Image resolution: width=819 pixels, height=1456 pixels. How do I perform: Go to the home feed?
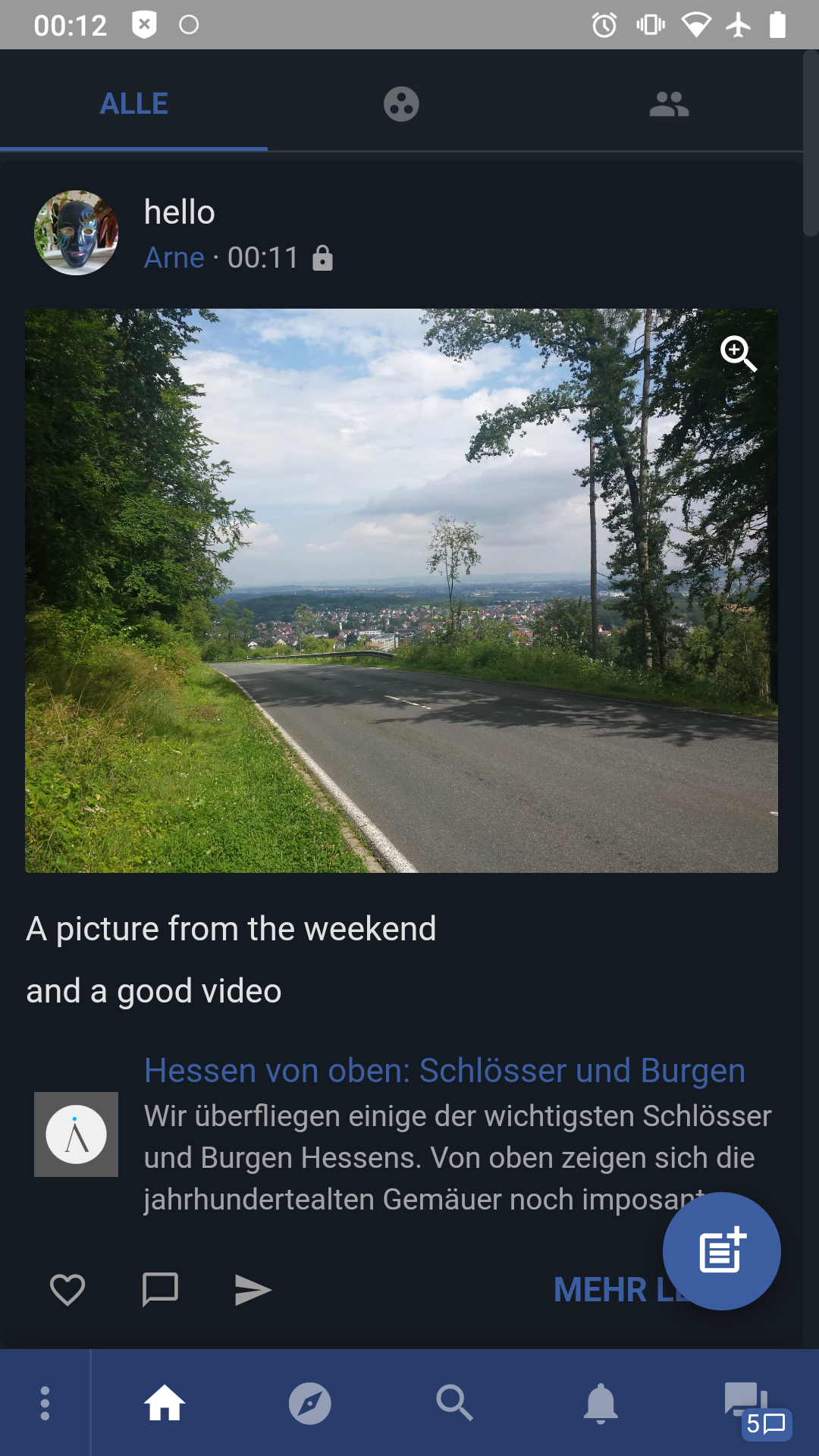[x=165, y=1403]
